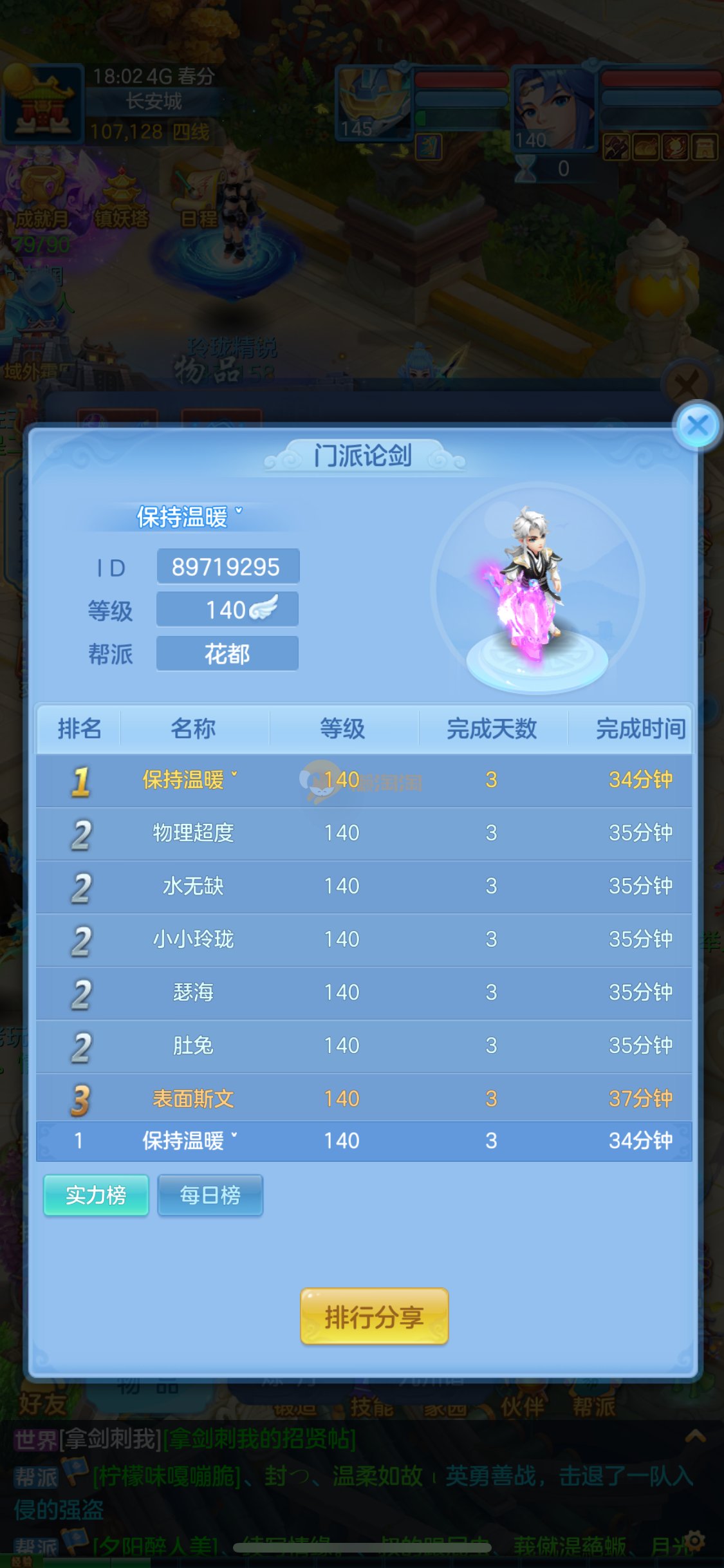Select the ranking row for 表面斯文

pos(364,1099)
